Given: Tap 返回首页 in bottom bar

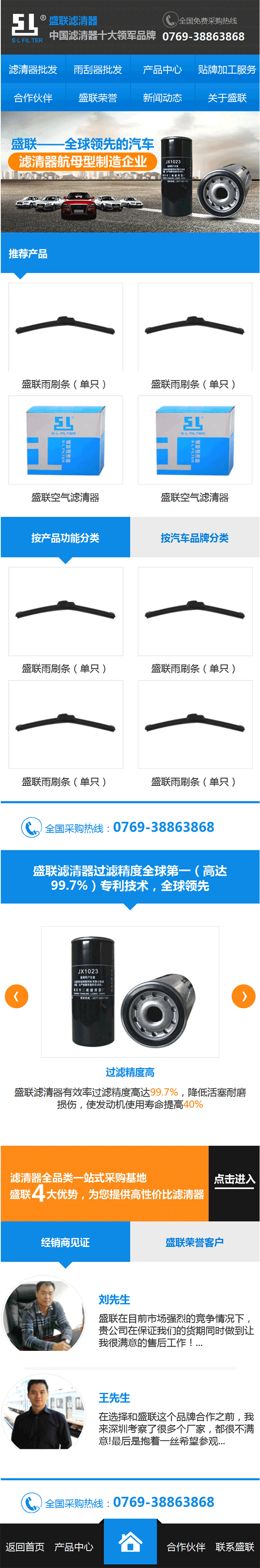Looking at the screenshot, I should [x=25, y=1546].
